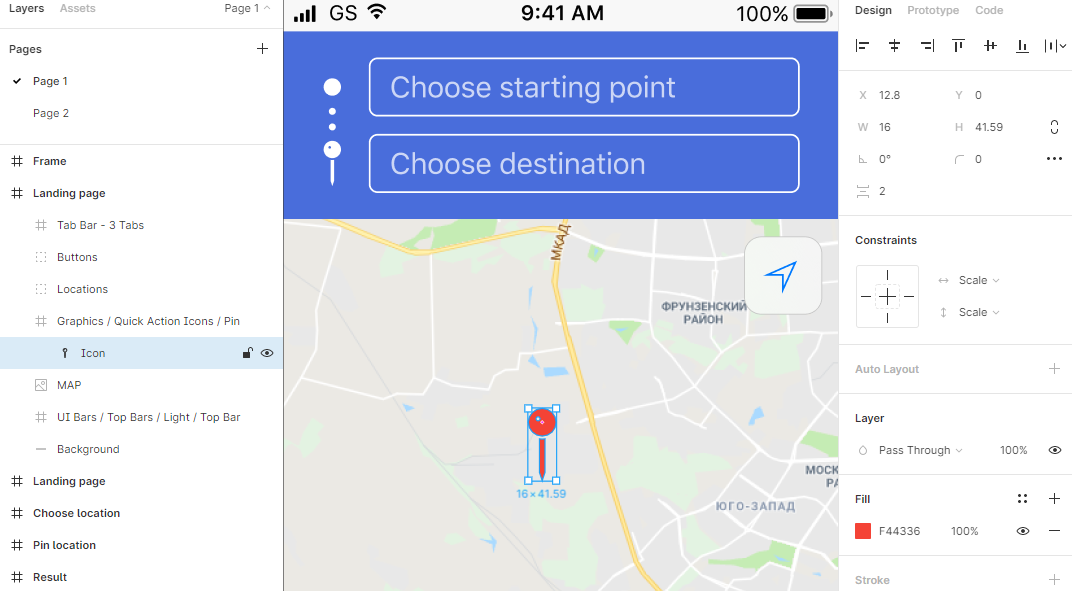1072x591 pixels.
Task: Select the Choose location frame
Action: tap(76, 513)
